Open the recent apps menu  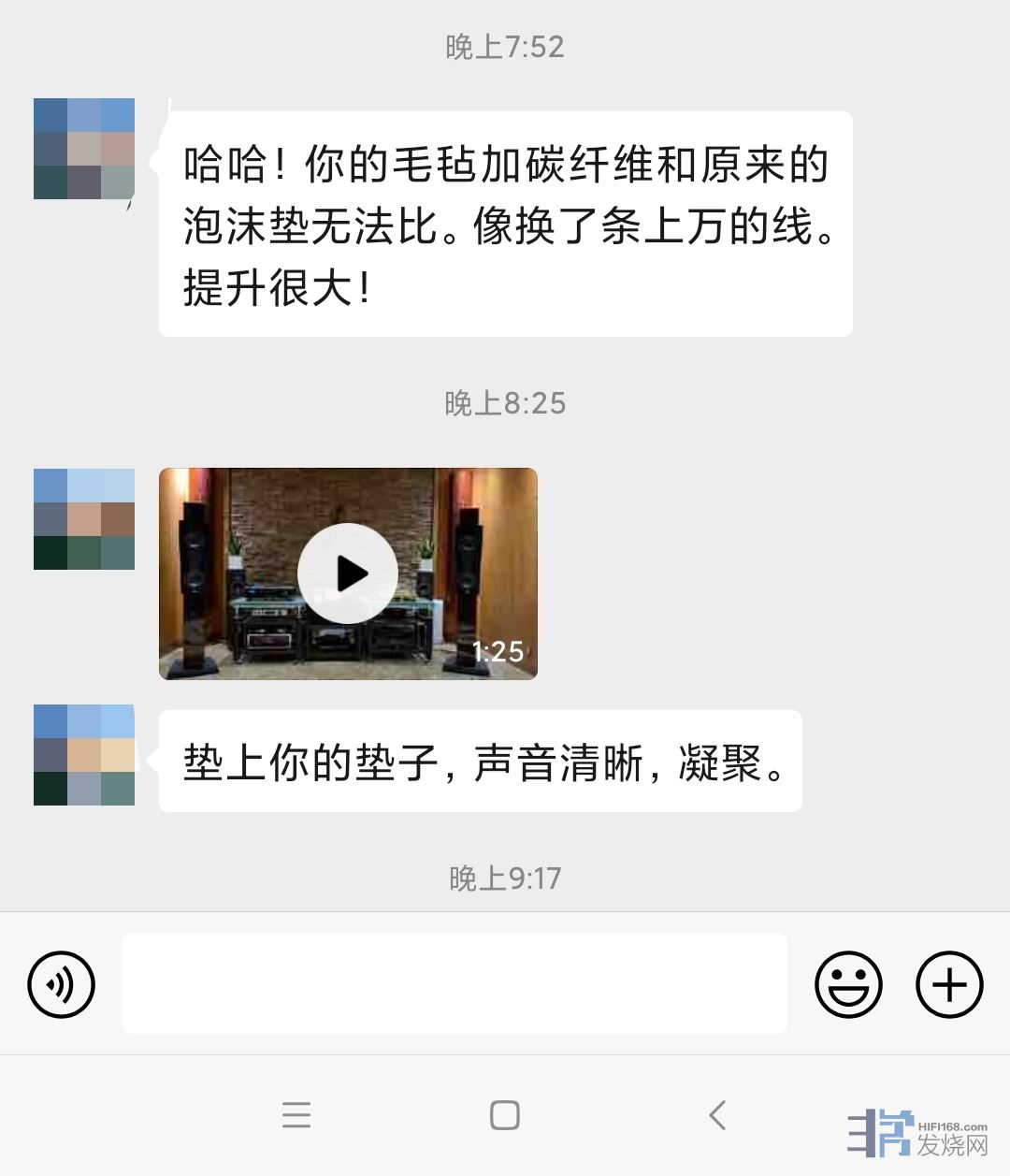296,1115
